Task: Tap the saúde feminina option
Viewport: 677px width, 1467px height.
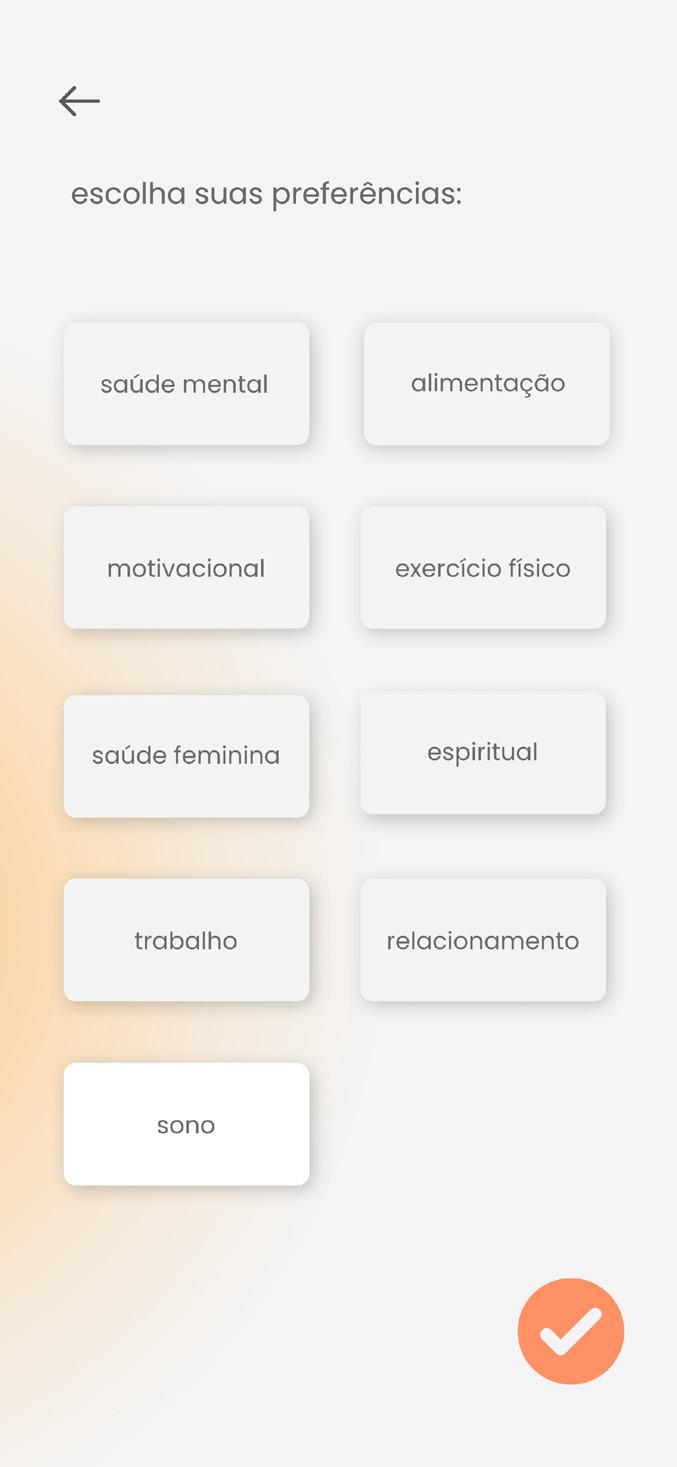Action: [x=186, y=755]
